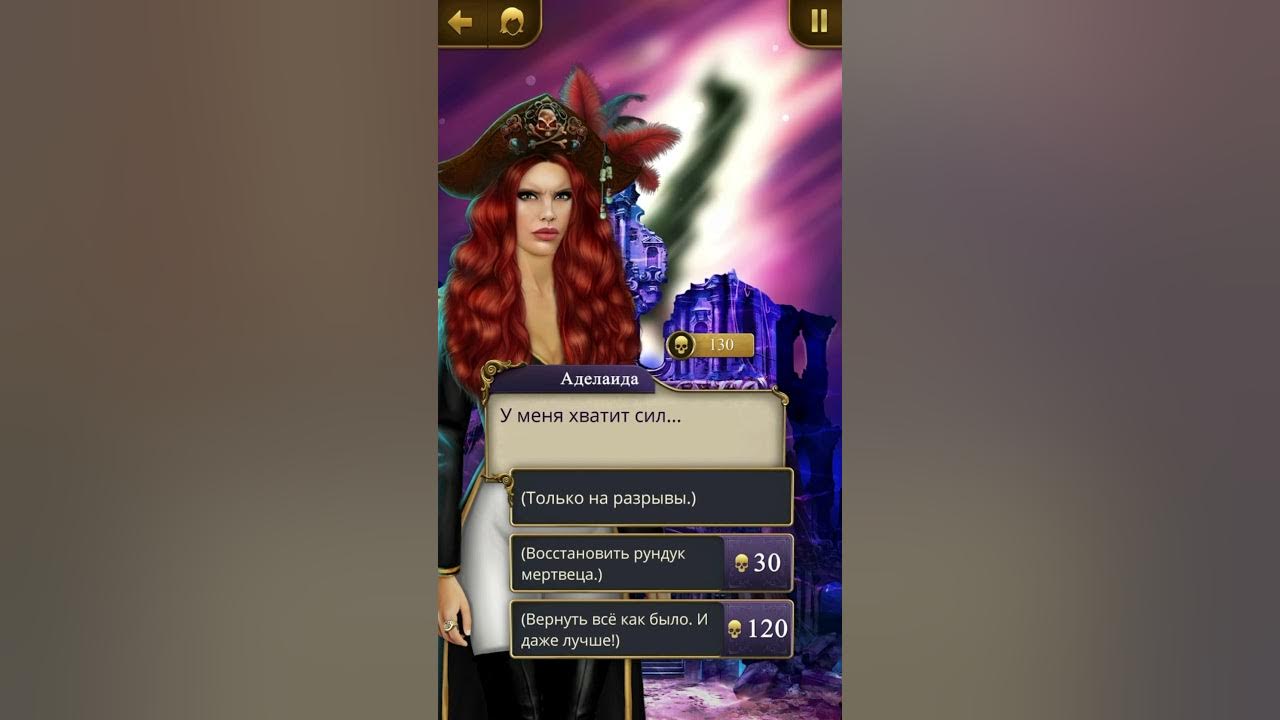This screenshot has height=720, width=1280.
Task: Pick "Вернуть всё как было" for 120 skulls
Action: coord(651,629)
